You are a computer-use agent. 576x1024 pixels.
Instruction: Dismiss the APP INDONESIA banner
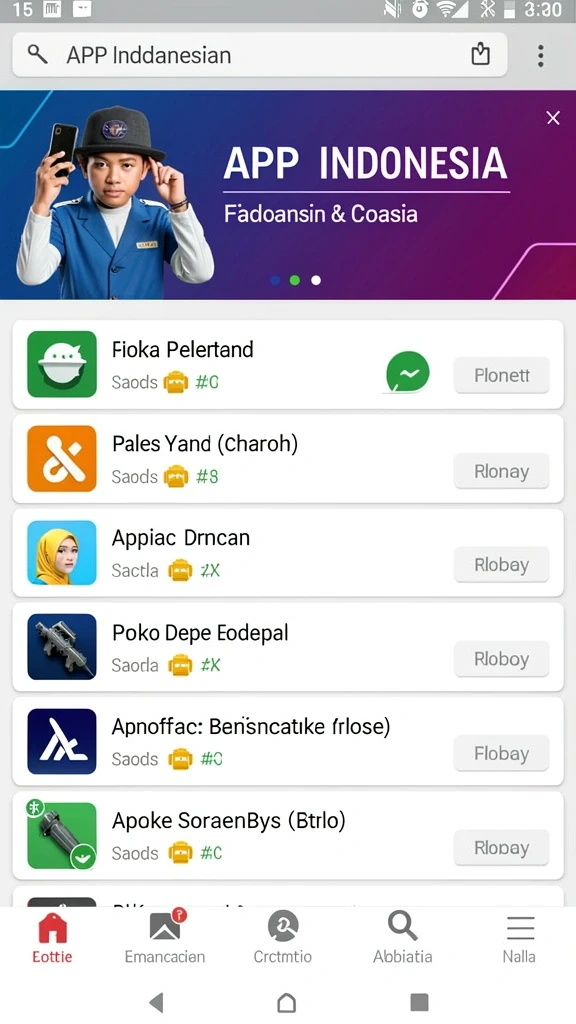553,118
